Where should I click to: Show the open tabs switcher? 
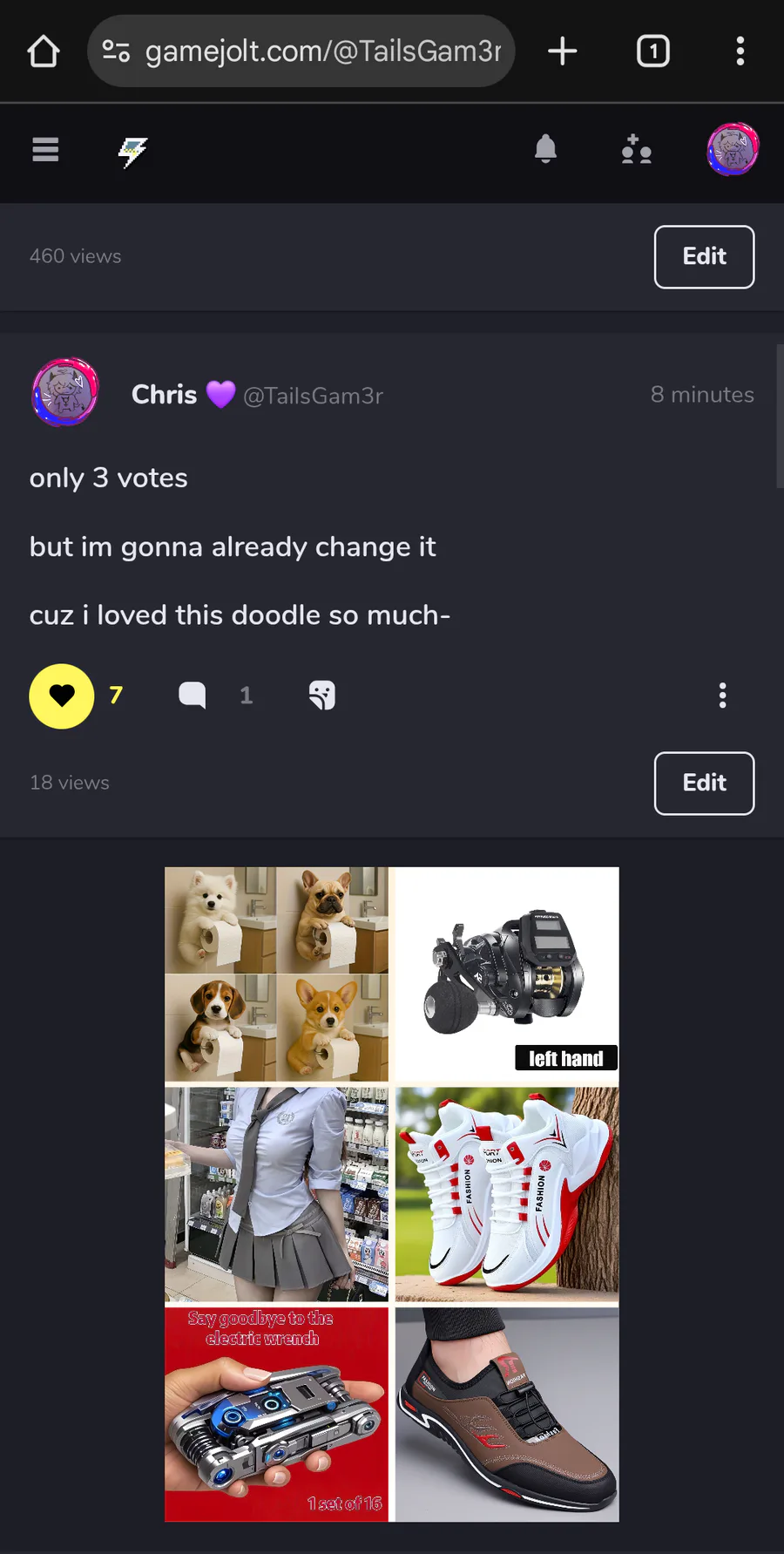652,51
